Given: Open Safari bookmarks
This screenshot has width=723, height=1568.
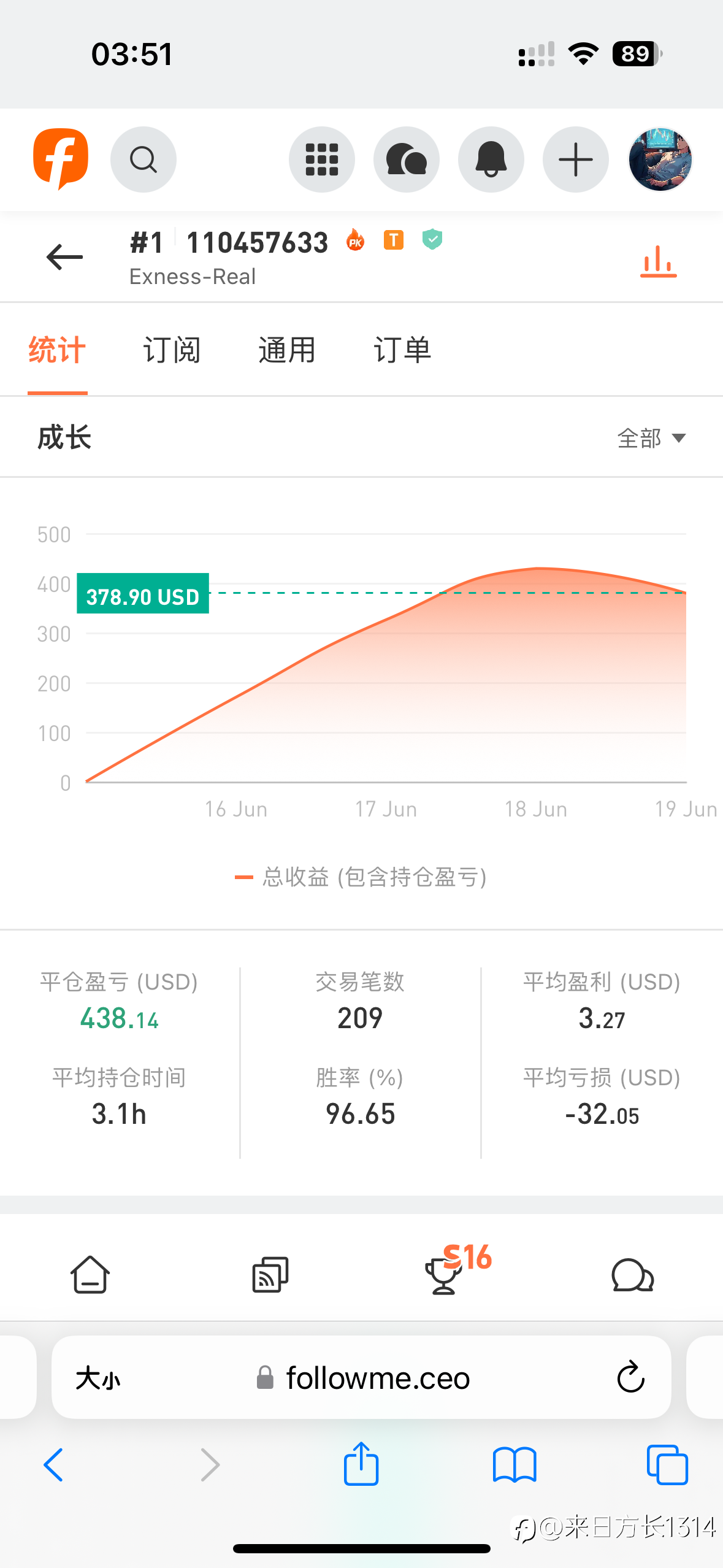Looking at the screenshot, I should [x=515, y=1465].
